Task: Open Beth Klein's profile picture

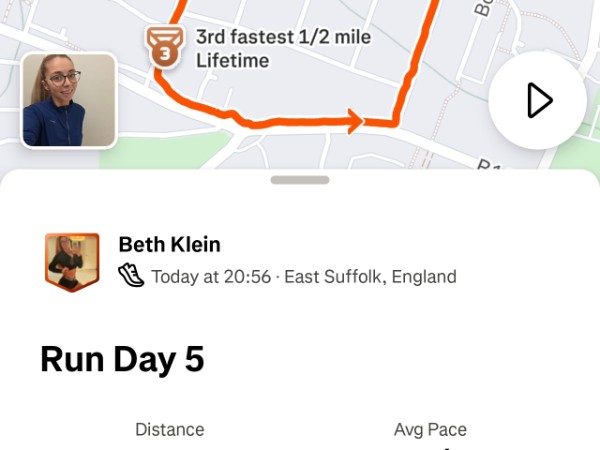Action: 72,262
